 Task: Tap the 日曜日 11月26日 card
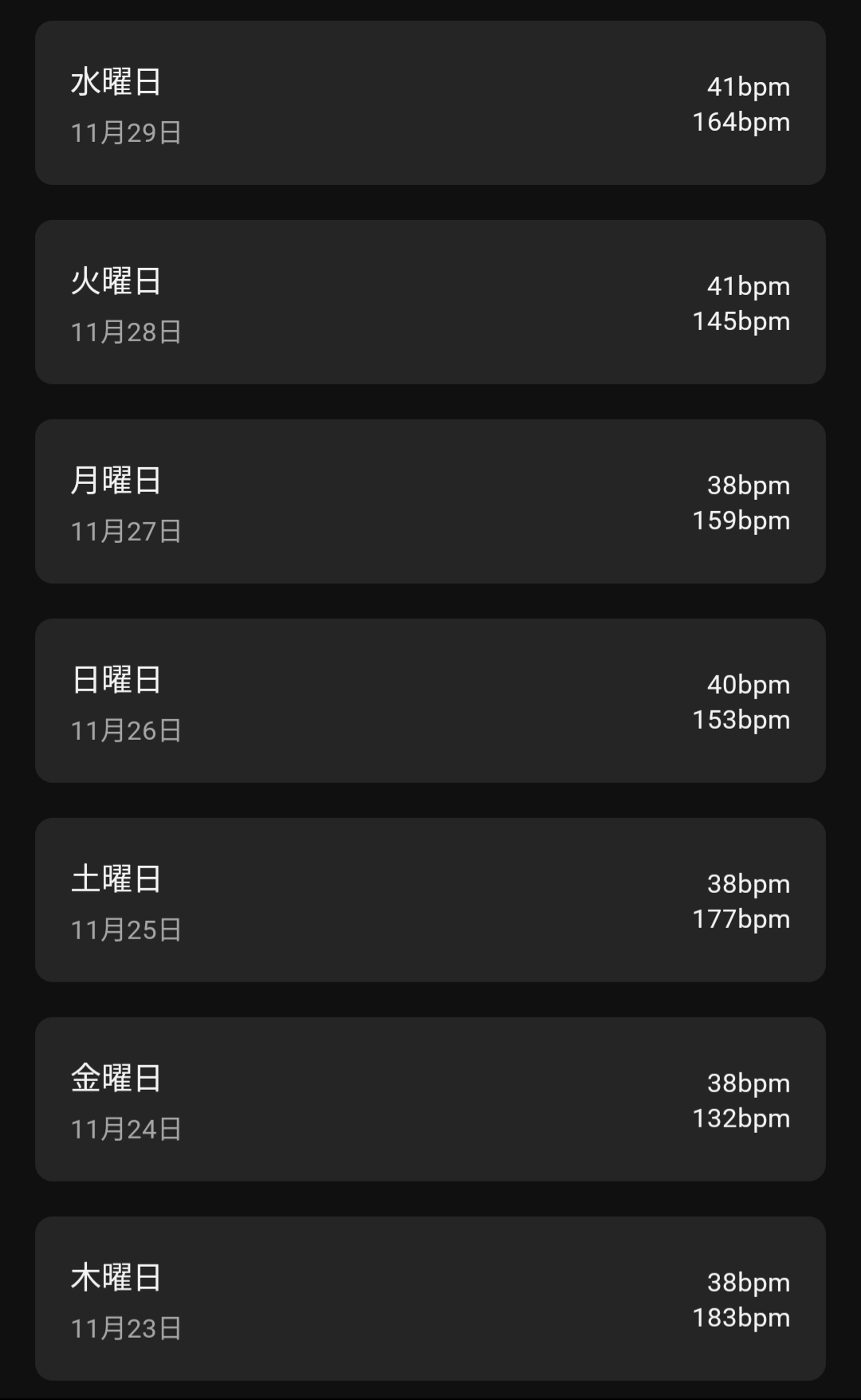coord(431,702)
